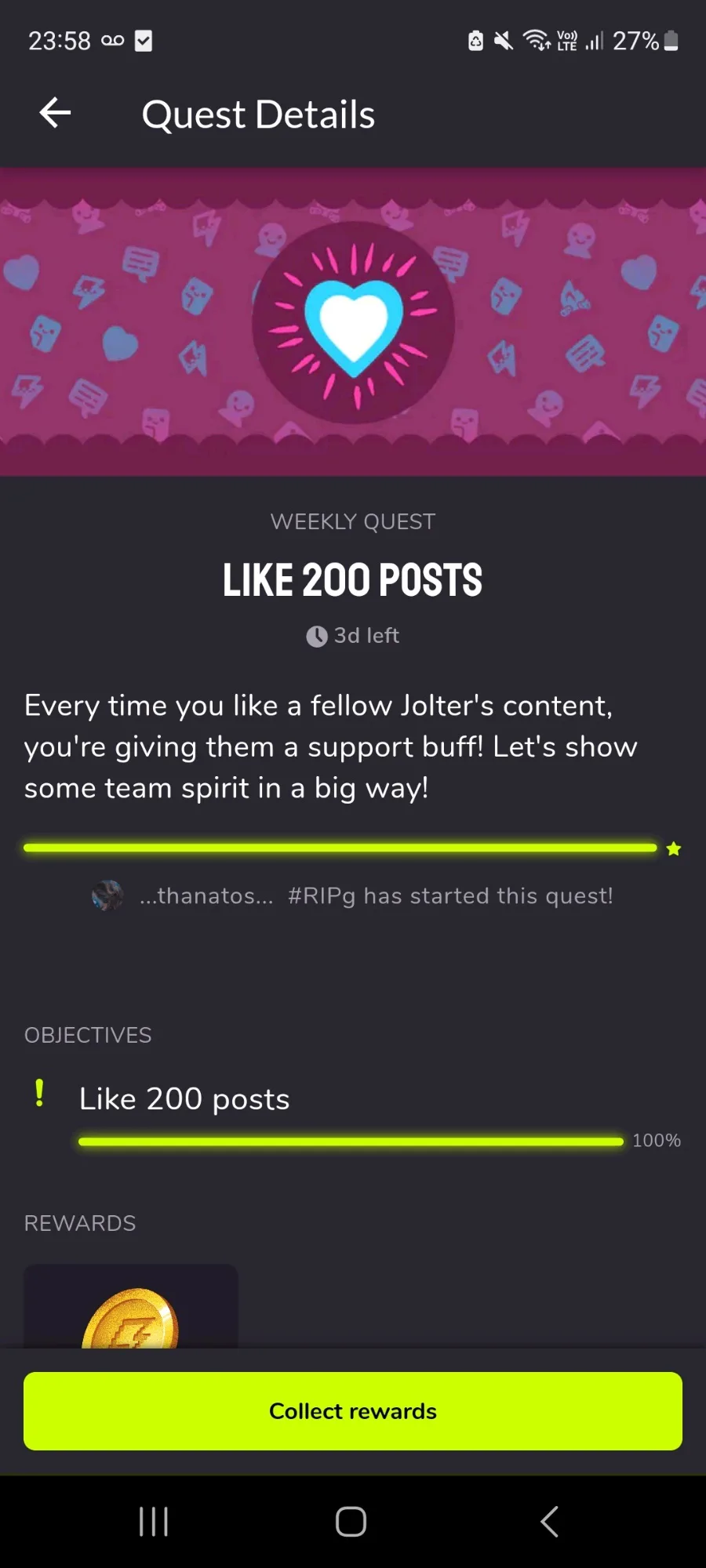Go back from Quest Details
706x1568 pixels.
tap(55, 114)
